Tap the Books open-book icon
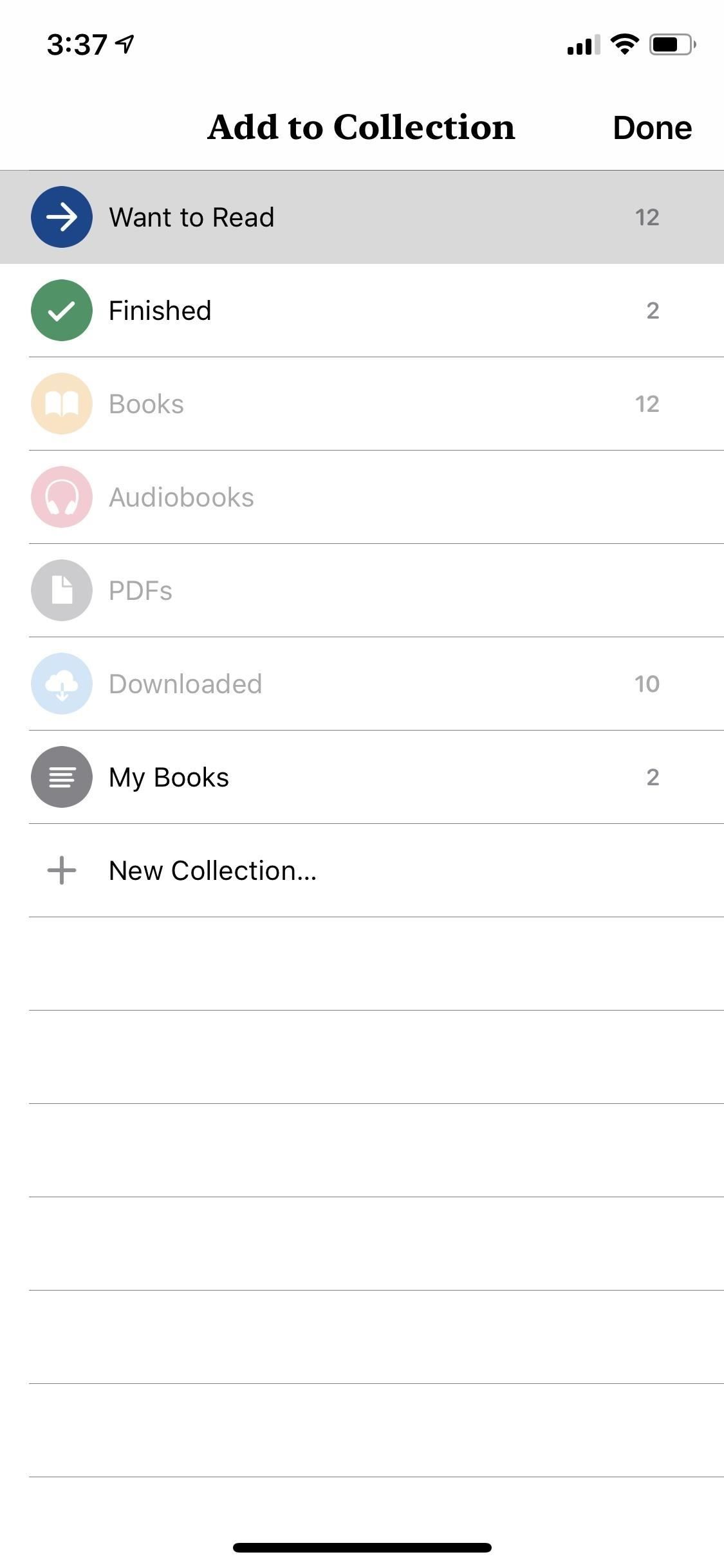 click(61, 404)
